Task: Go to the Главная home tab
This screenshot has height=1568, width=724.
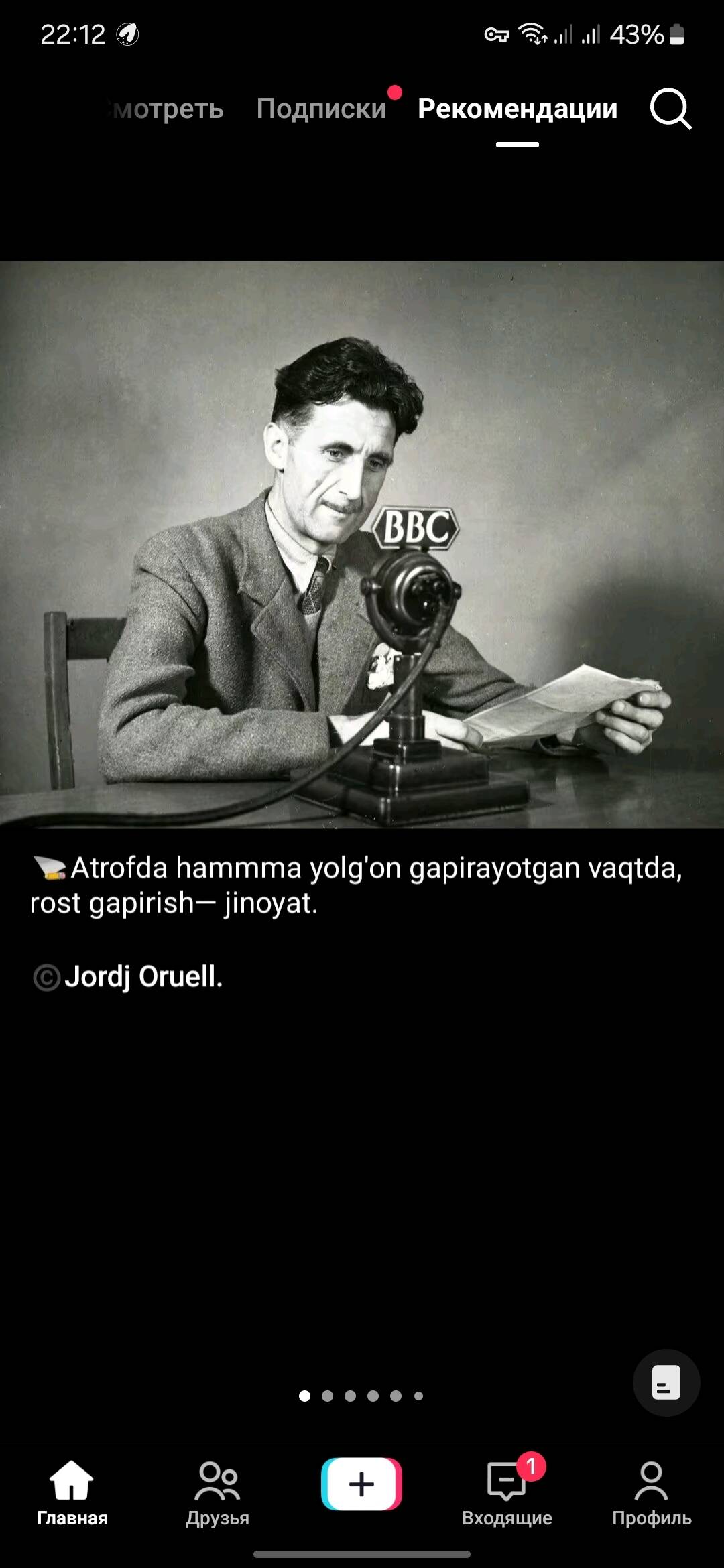Action: point(72,1493)
